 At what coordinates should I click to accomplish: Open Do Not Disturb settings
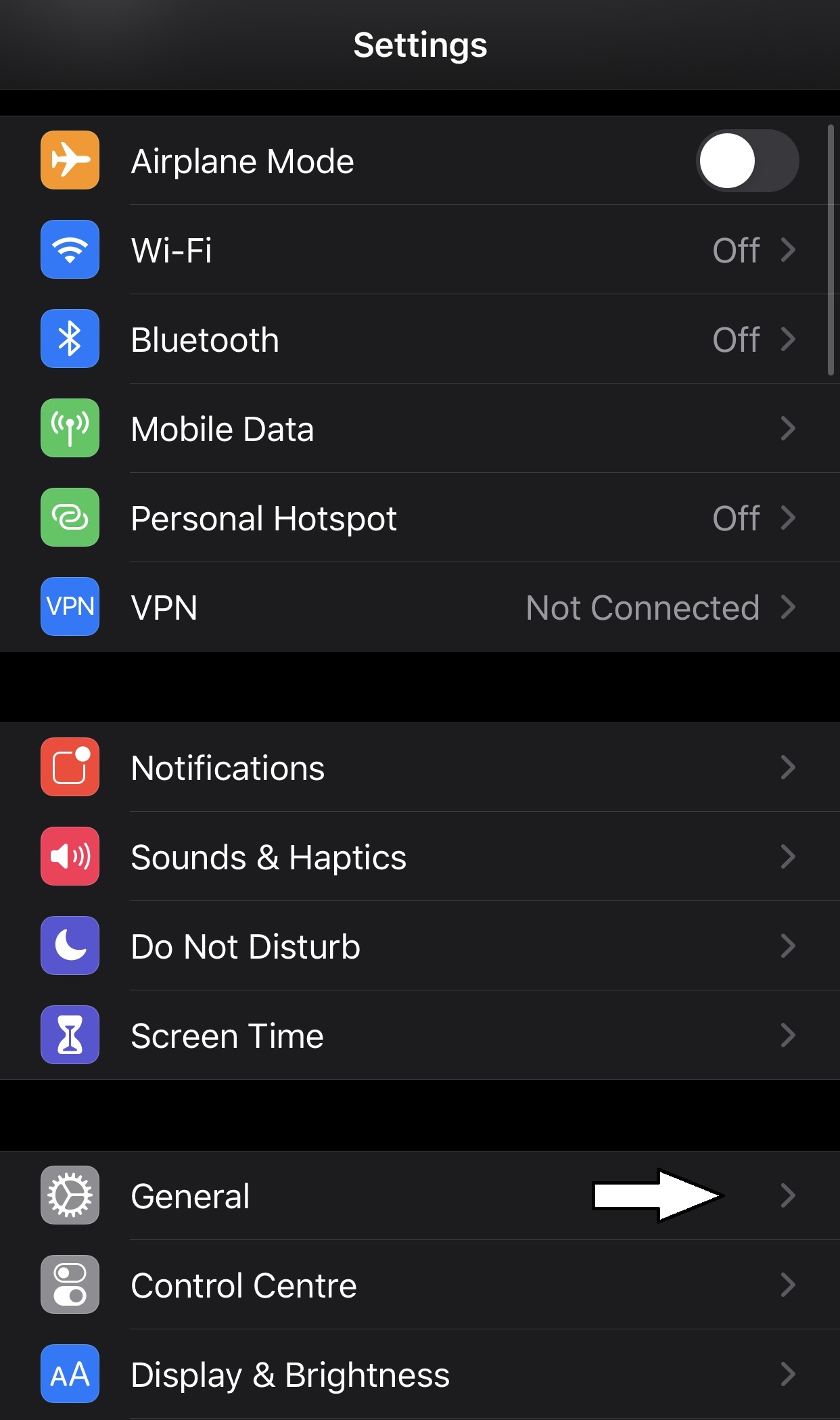pos(420,946)
